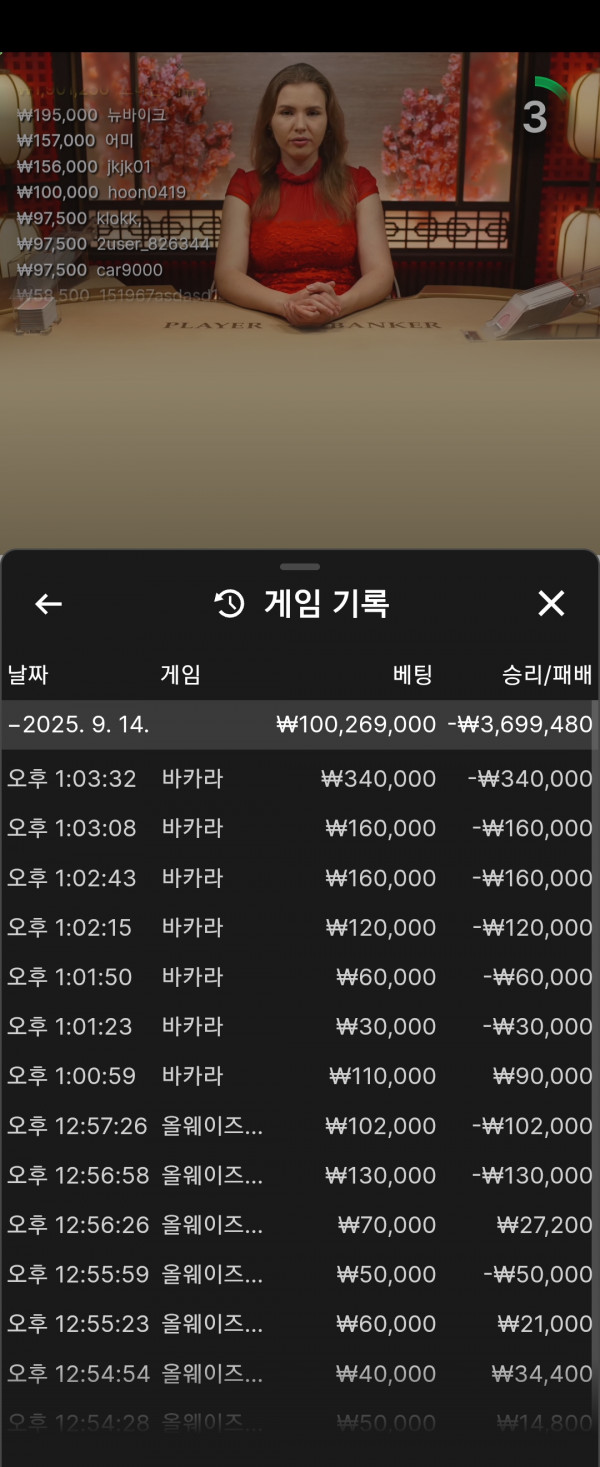600x1467 pixels.
Task: Close the 게임 기록 panel
Action: pos(551,603)
